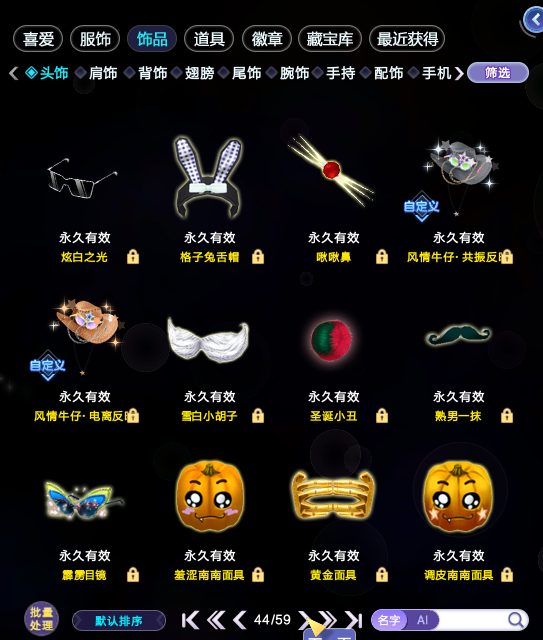Select the 格子兔舌帽 item
Image resolution: width=543 pixels, height=640 pixels.
pos(209,176)
